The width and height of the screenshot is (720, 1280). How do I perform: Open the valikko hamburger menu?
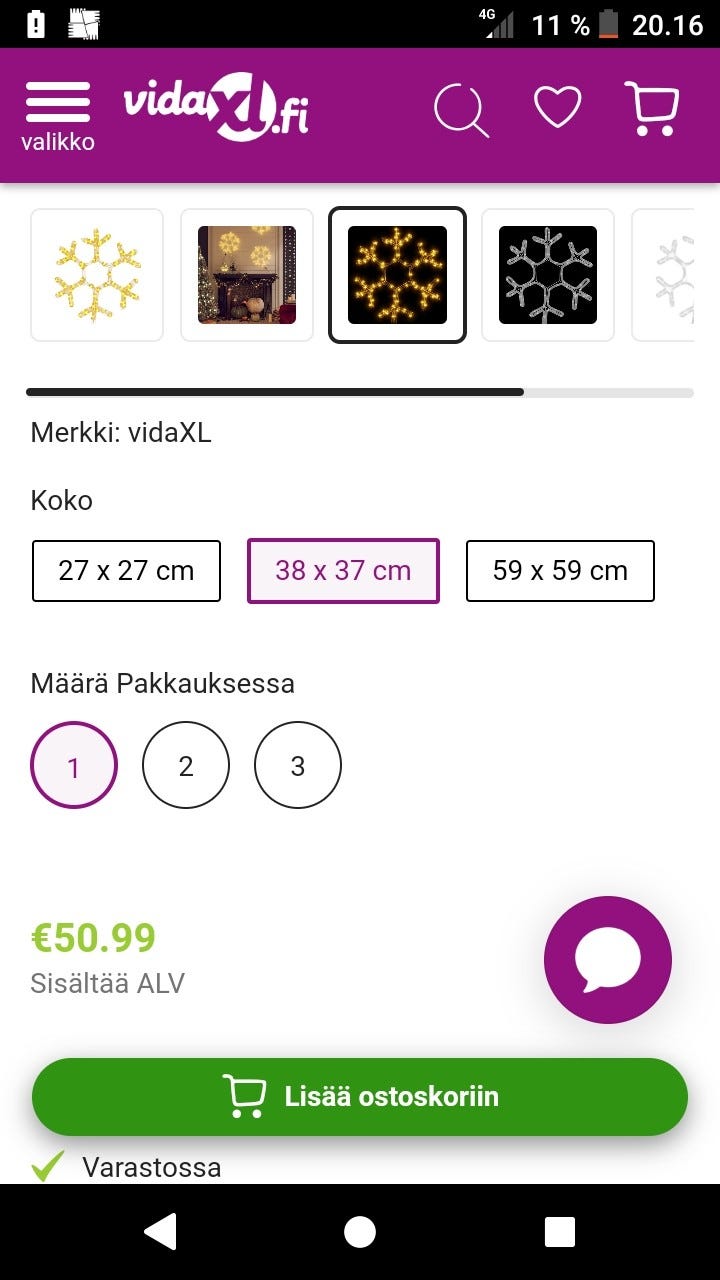tap(57, 99)
